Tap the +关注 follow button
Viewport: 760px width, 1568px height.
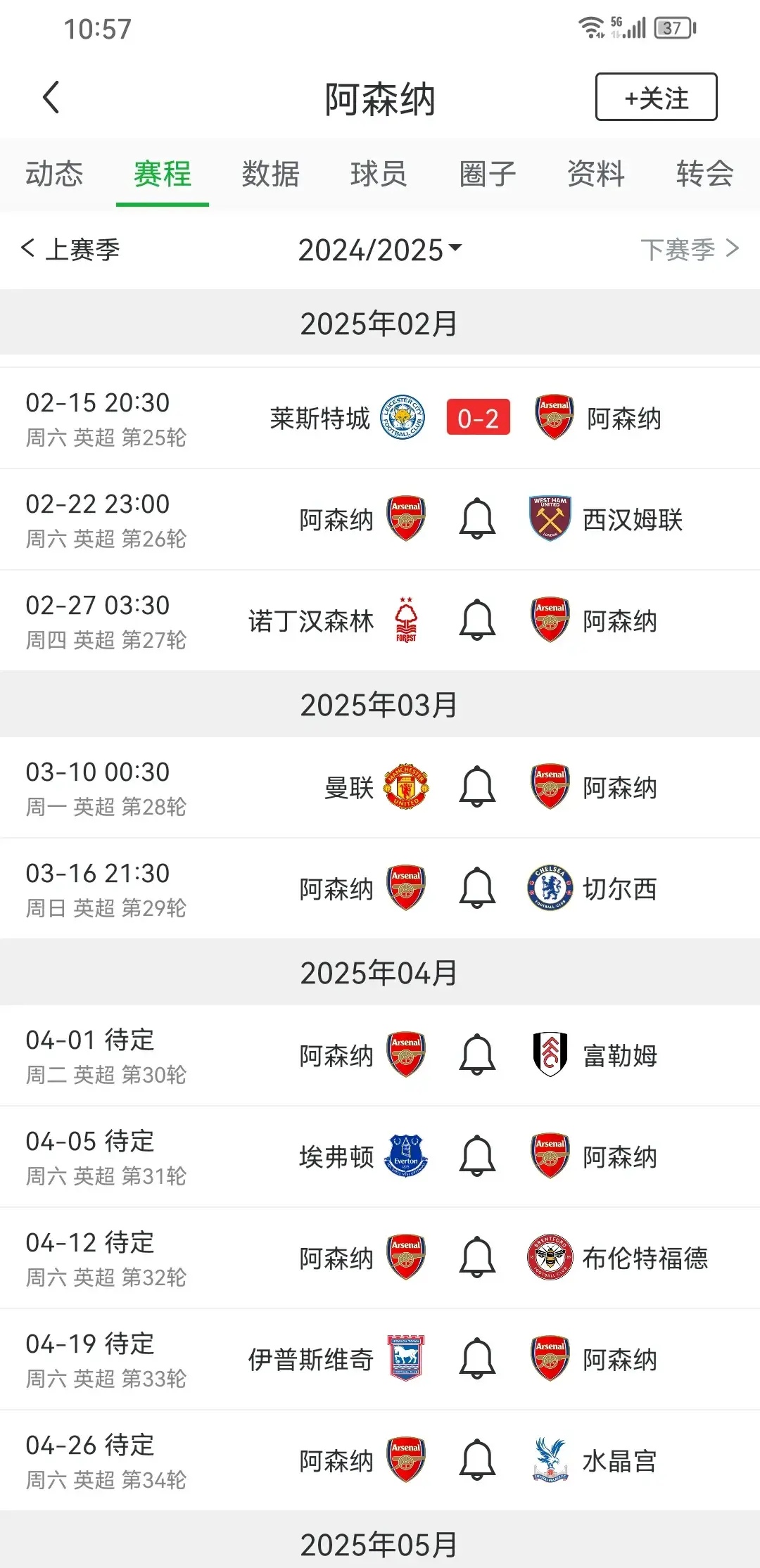pyautogui.click(x=655, y=97)
